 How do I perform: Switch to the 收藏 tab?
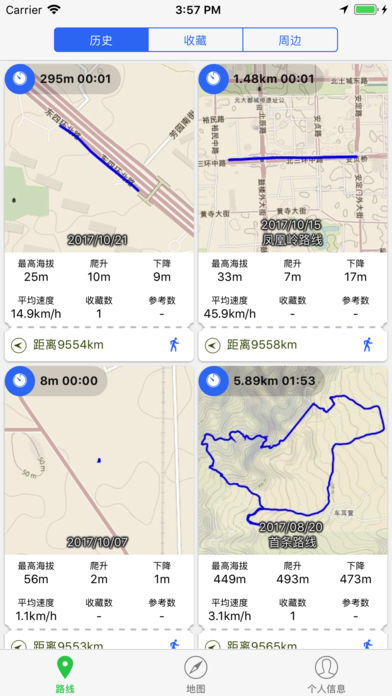click(x=195, y=40)
